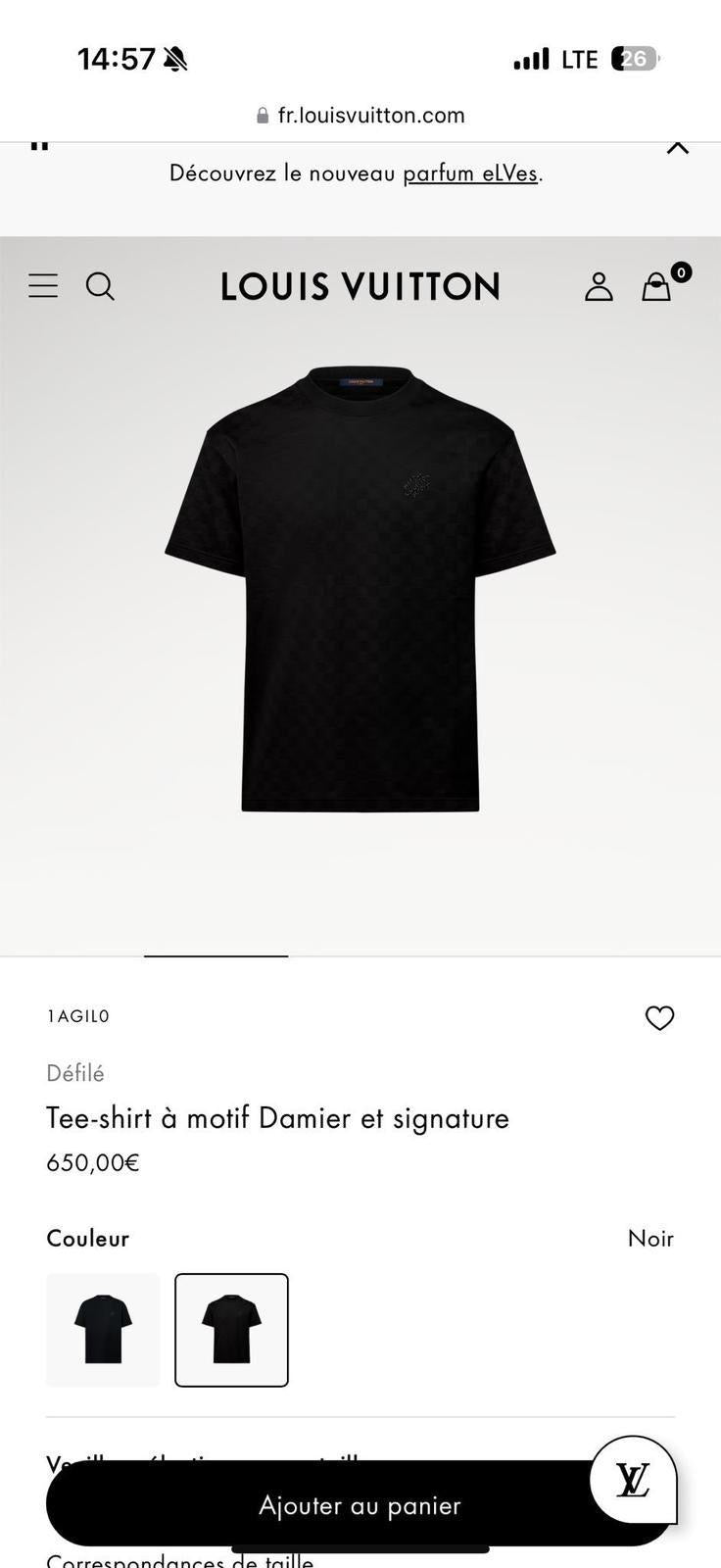Open the account profile icon
The width and height of the screenshot is (721, 1568).
click(599, 286)
